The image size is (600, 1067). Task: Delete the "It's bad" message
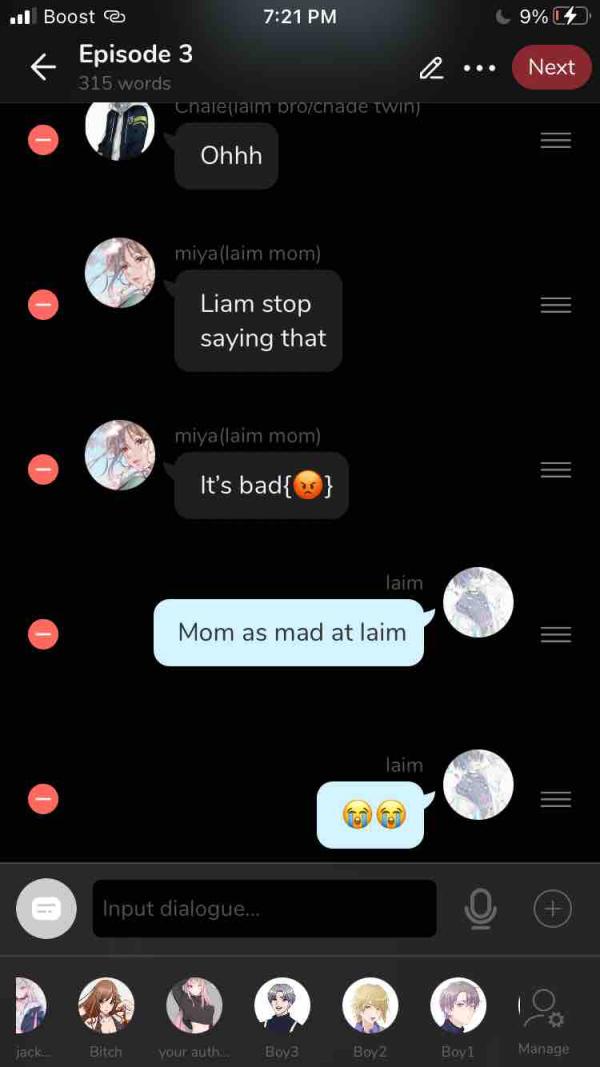(x=43, y=469)
